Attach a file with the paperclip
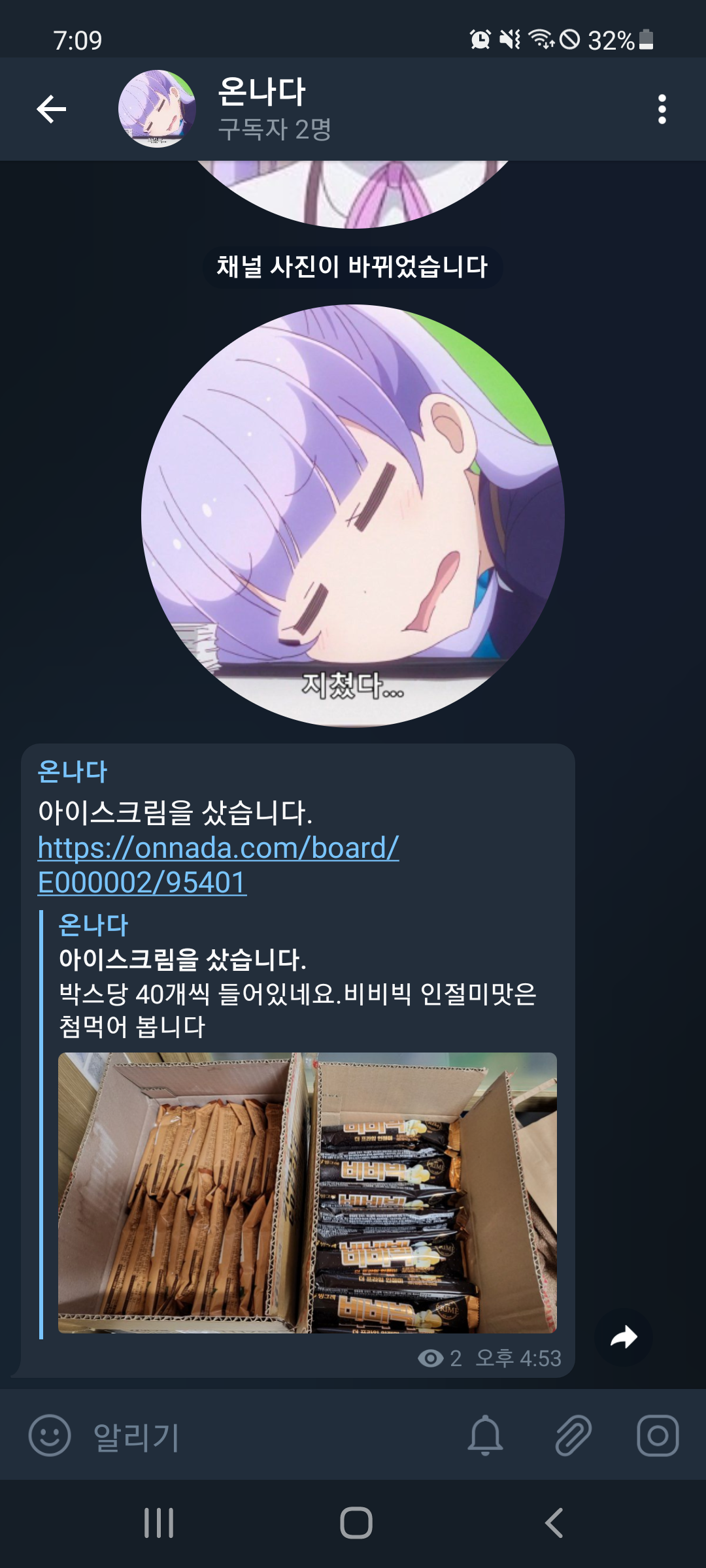Screen dimensions: 706x1568 (573, 1435)
